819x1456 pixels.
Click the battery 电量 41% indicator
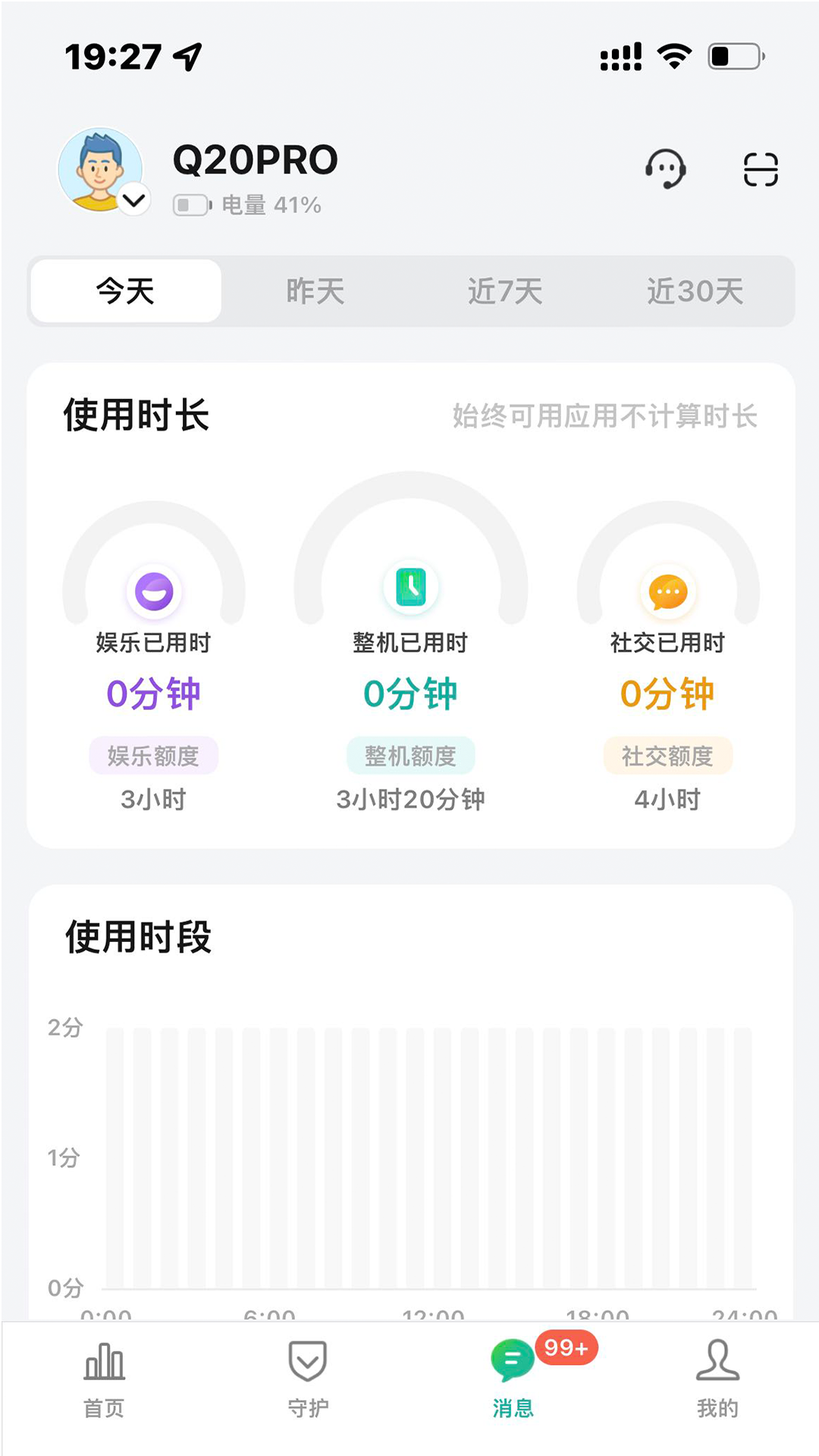point(249,203)
